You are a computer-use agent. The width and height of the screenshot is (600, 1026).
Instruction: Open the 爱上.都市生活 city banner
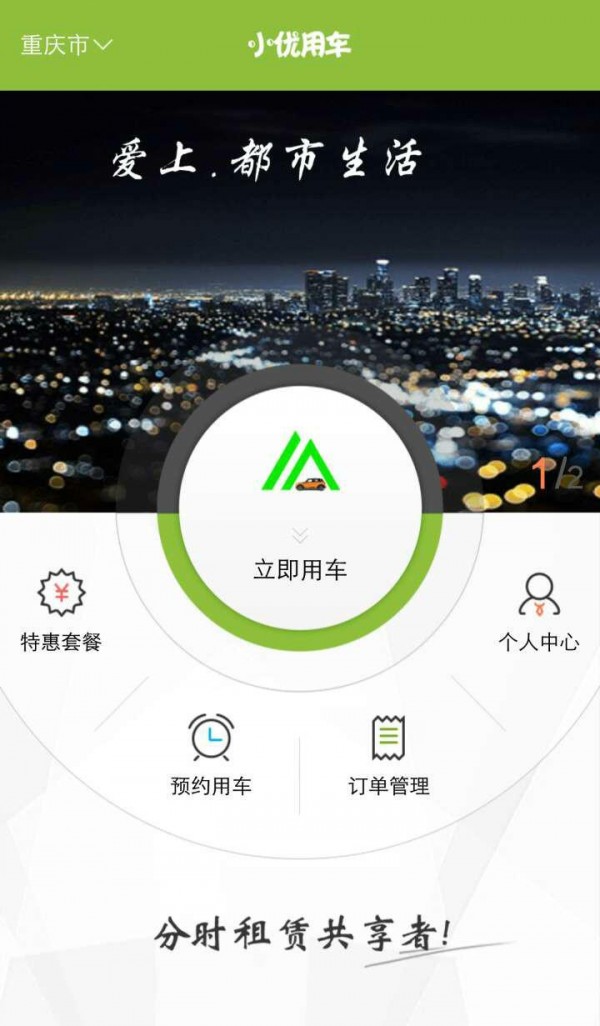[x=300, y=230]
